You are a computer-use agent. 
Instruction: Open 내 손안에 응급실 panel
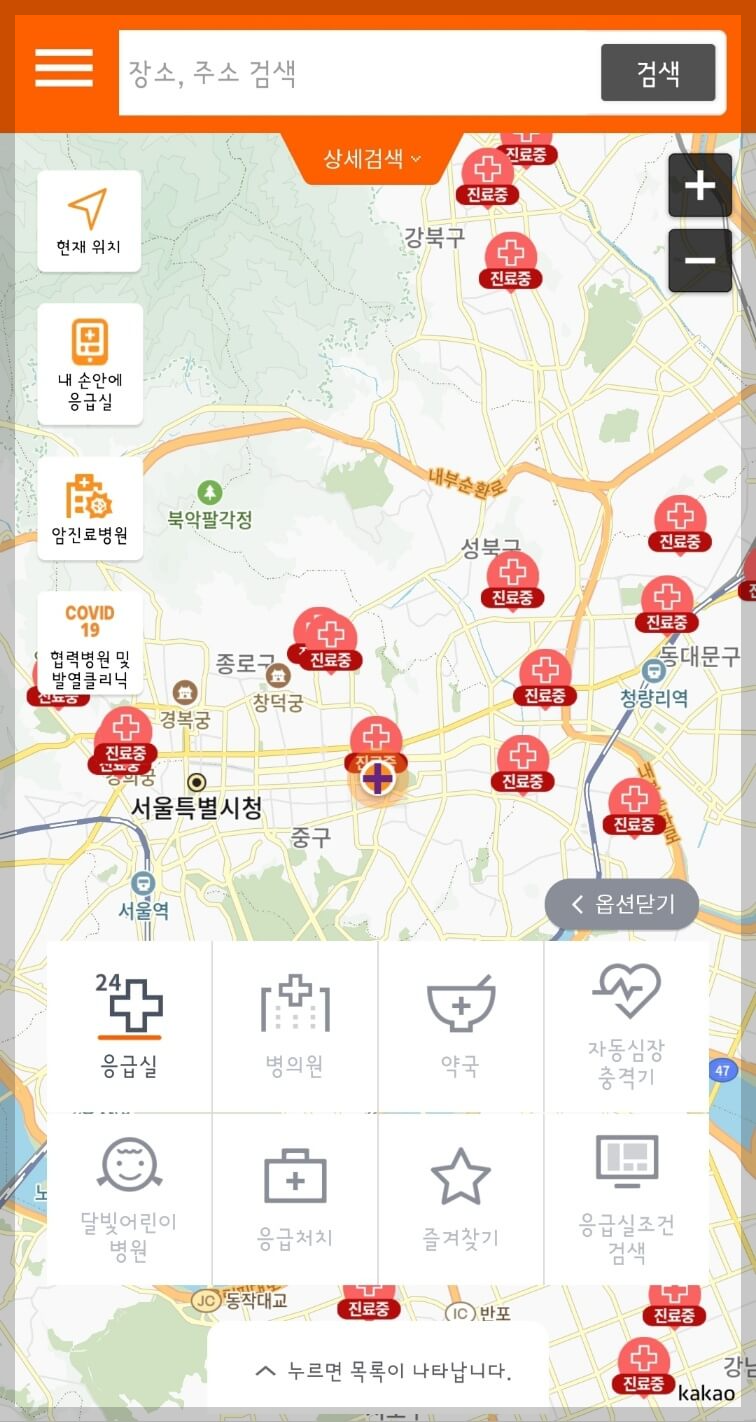(88, 363)
